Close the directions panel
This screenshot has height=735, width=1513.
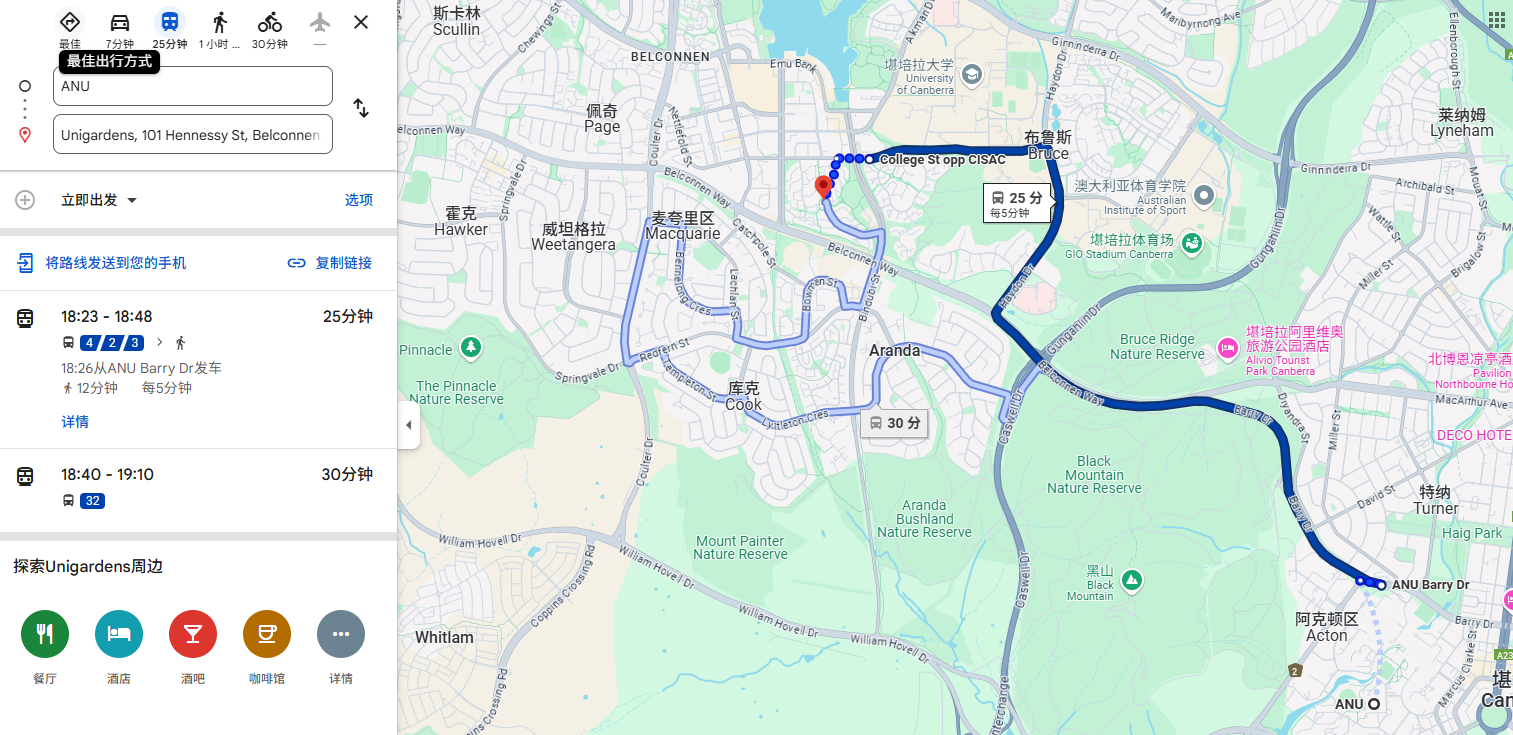pos(361,22)
